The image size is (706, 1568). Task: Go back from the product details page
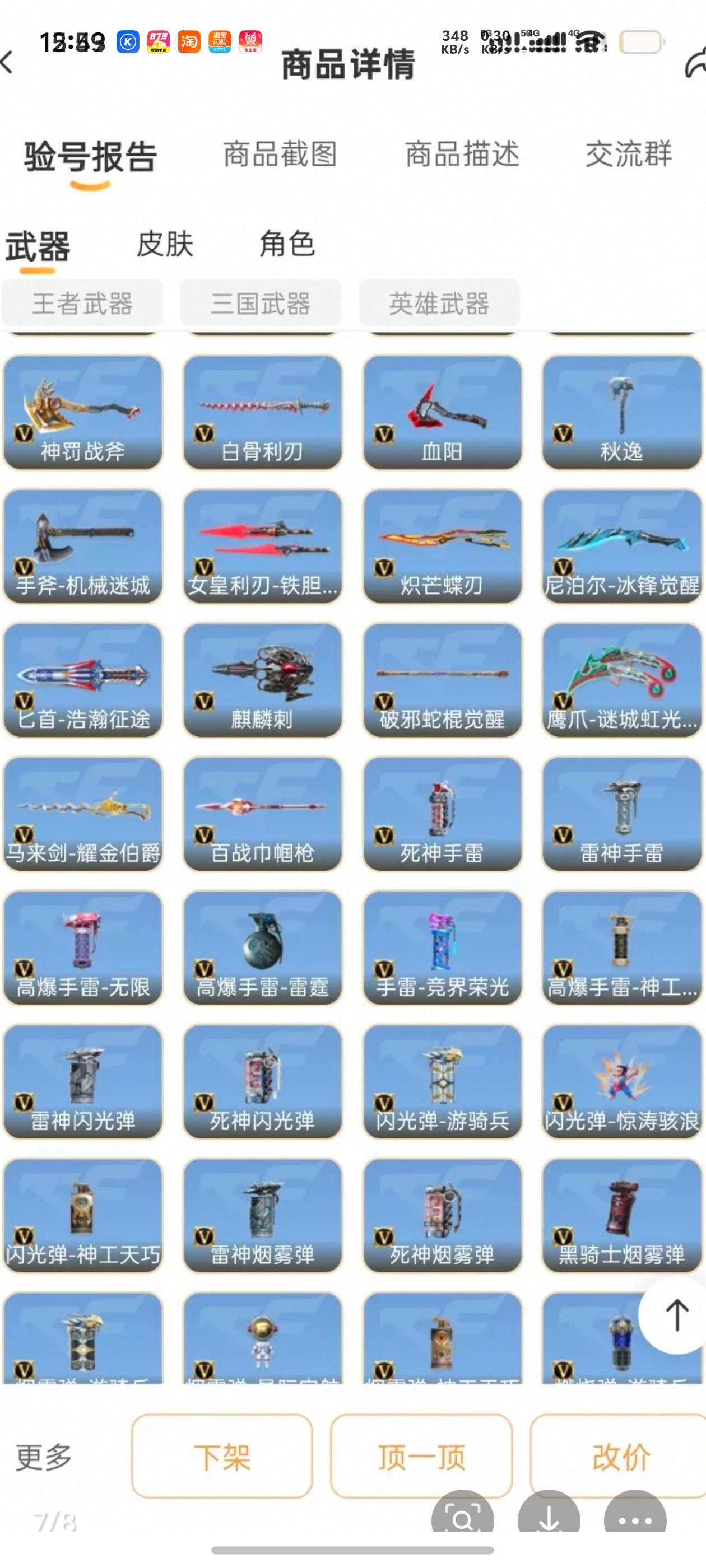click(8, 62)
